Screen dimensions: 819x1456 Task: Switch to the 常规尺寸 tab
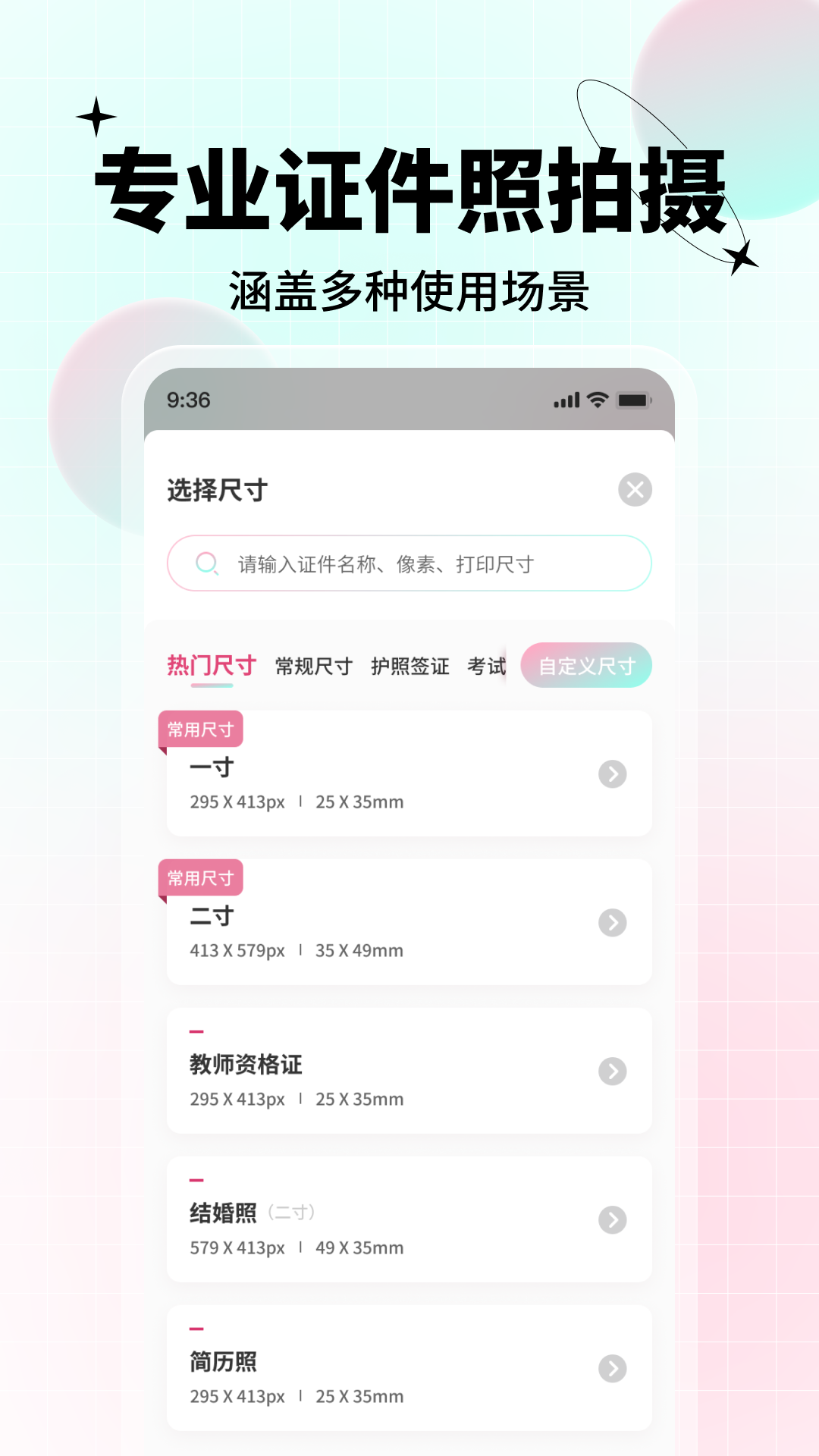coord(313,666)
